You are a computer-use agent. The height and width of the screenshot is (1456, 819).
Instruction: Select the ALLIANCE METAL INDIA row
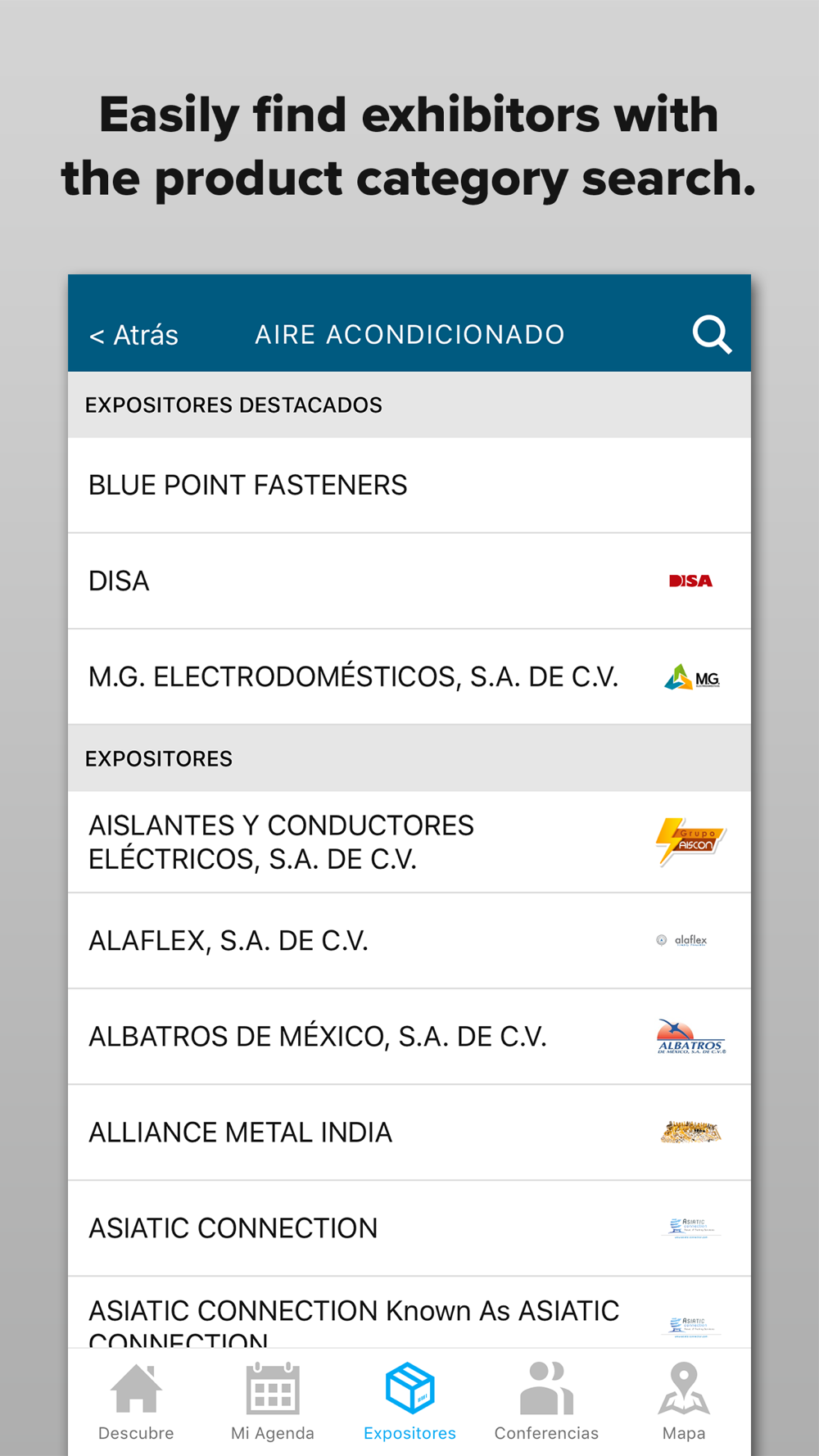tap(409, 1133)
